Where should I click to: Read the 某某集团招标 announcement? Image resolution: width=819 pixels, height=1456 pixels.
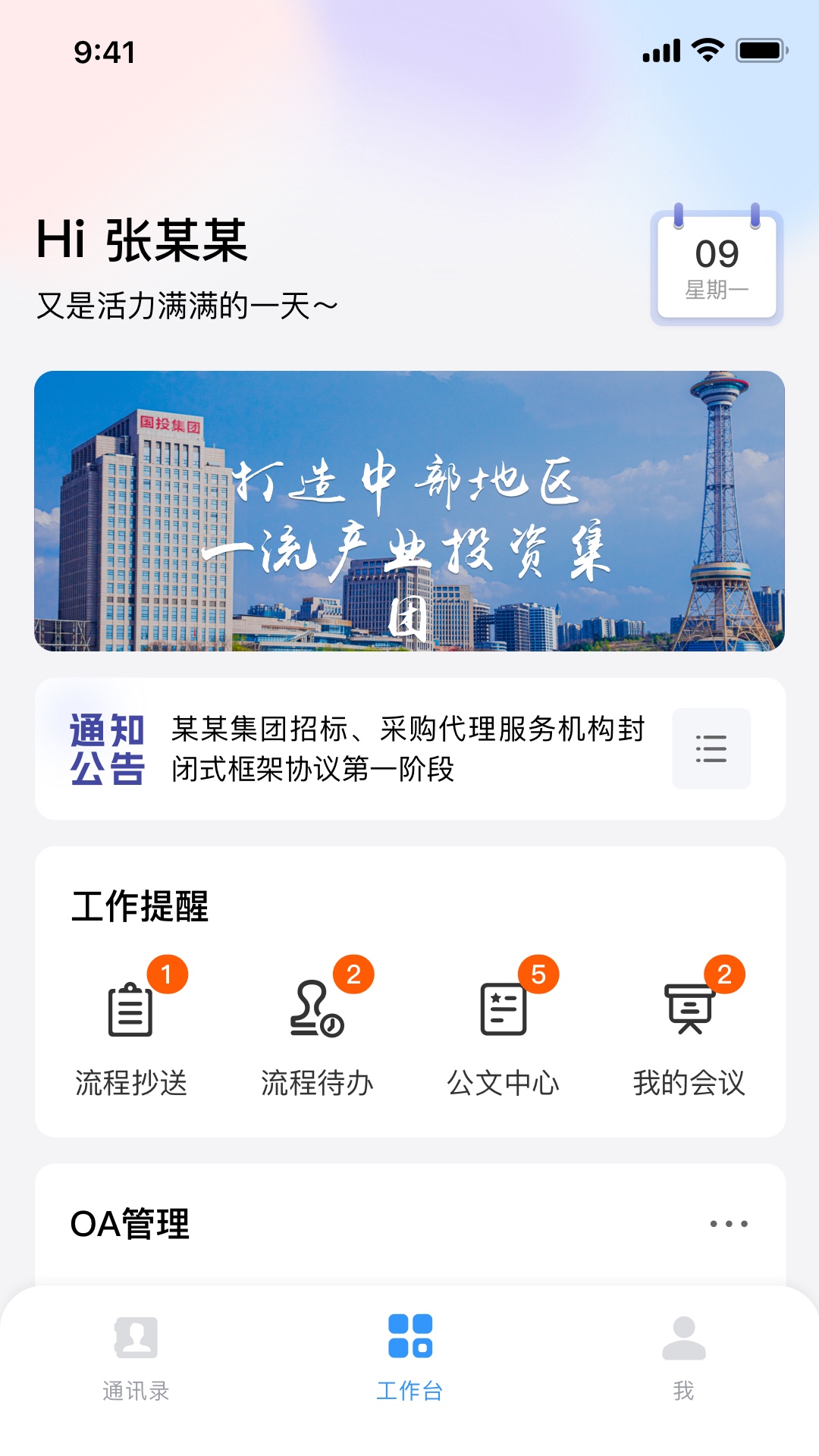point(408,748)
